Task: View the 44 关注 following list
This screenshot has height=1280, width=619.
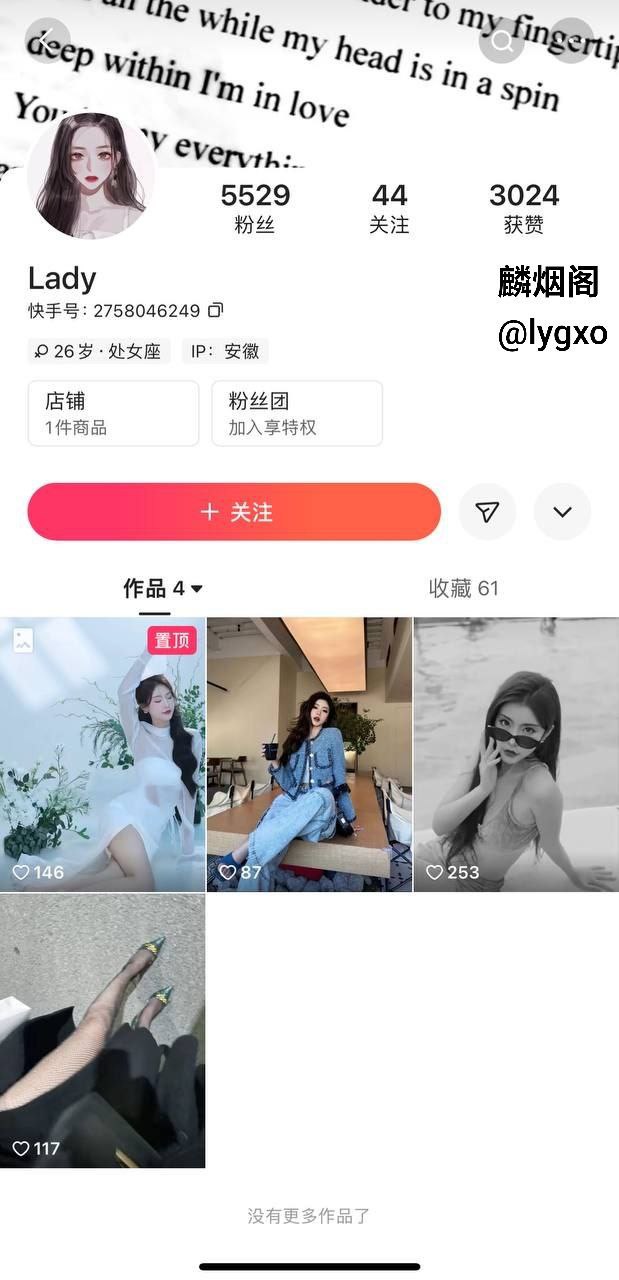Action: pos(389,207)
